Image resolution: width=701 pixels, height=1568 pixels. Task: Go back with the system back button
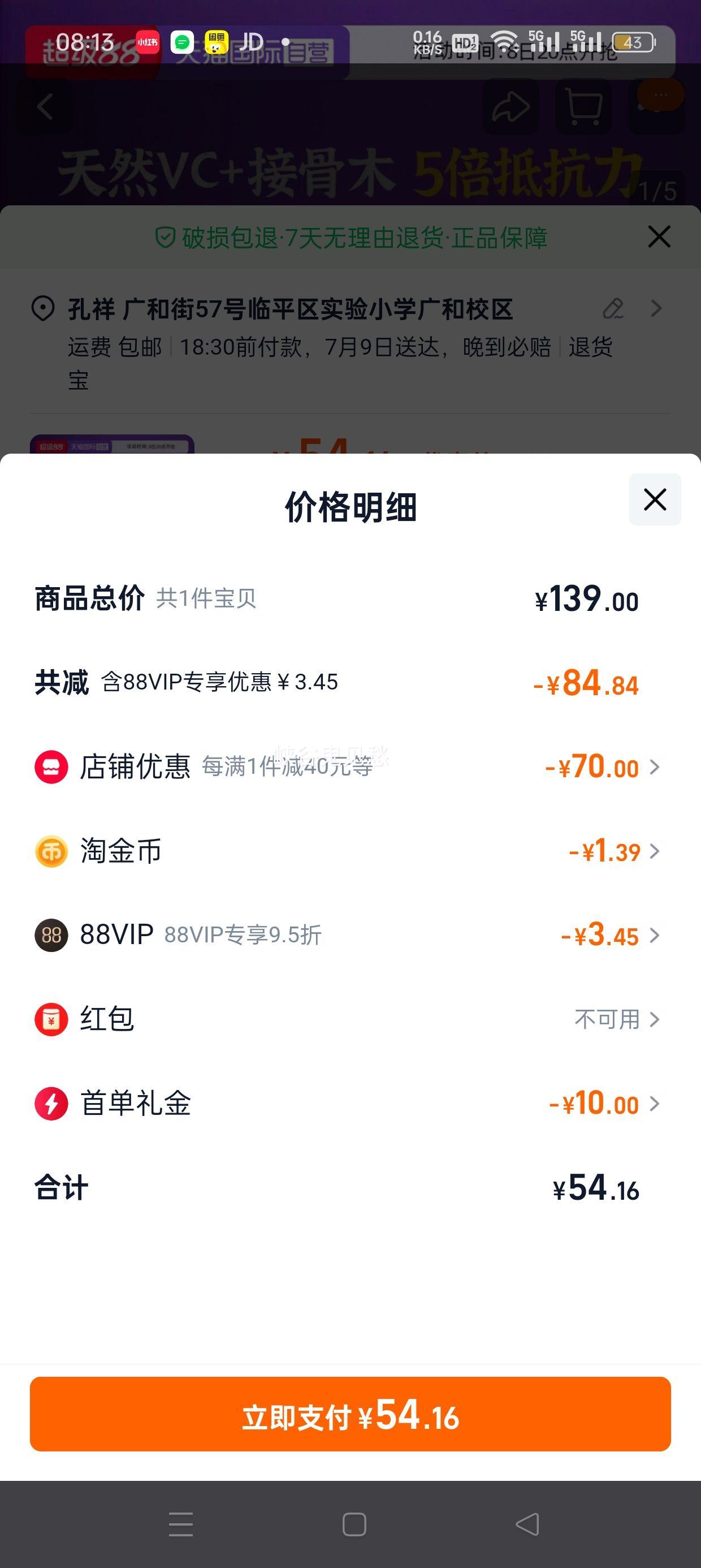(x=527, y=1524)
